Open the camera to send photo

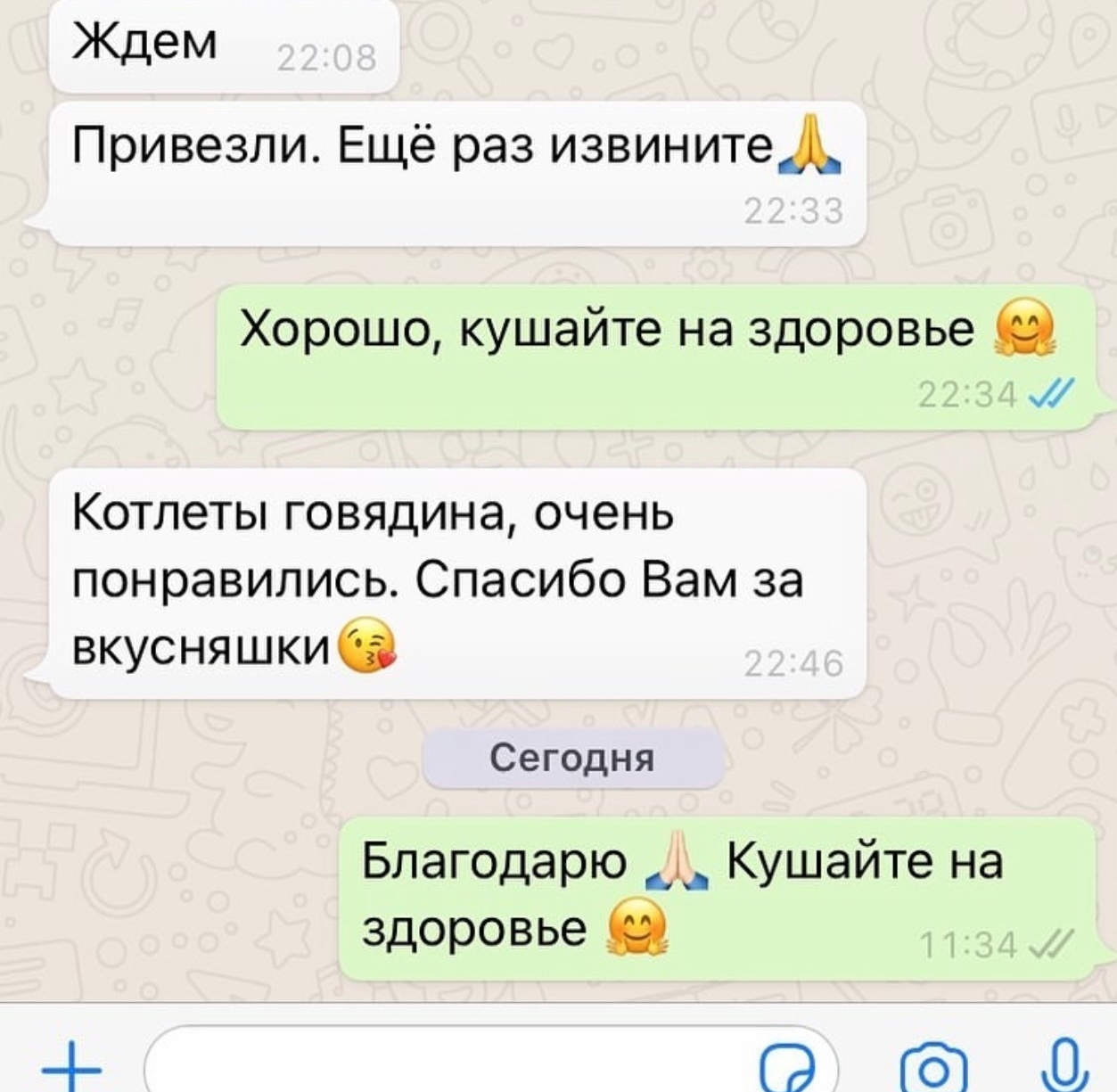pyautogui.click(x=933, y=1068)
